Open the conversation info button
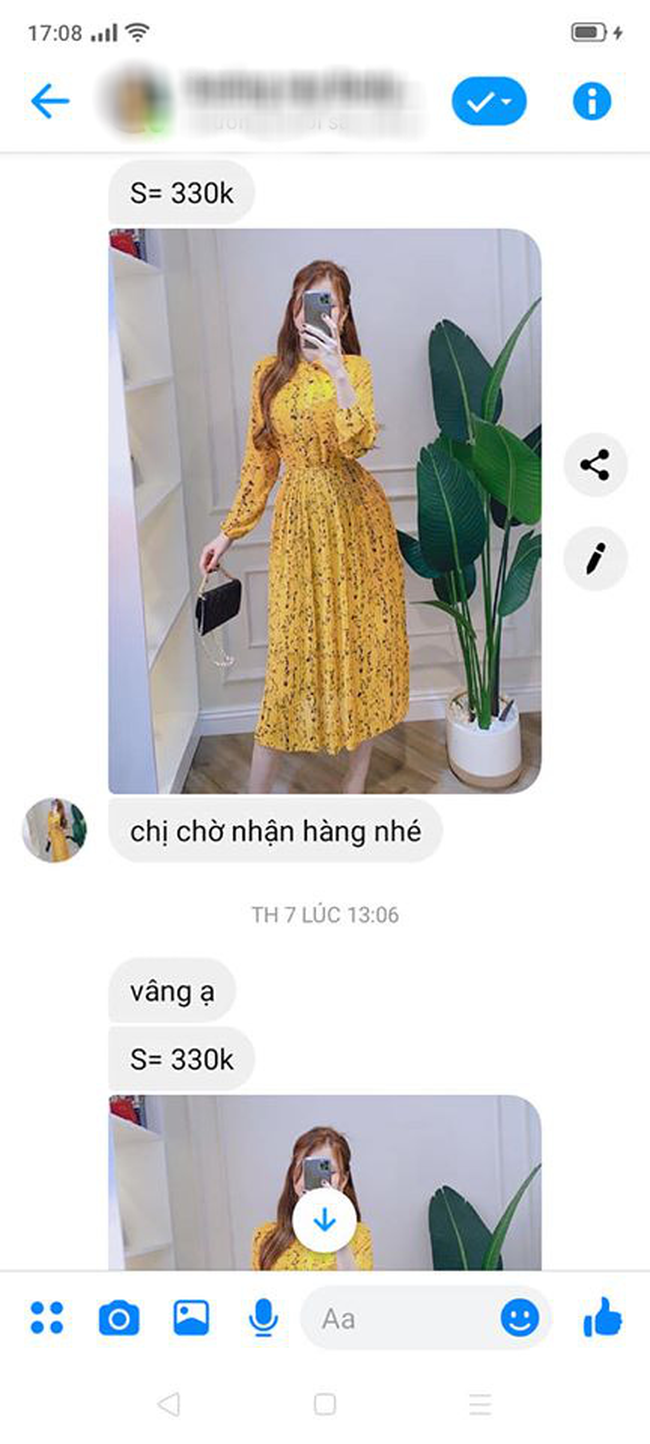650x1444 pixels. tap(591, 101)
